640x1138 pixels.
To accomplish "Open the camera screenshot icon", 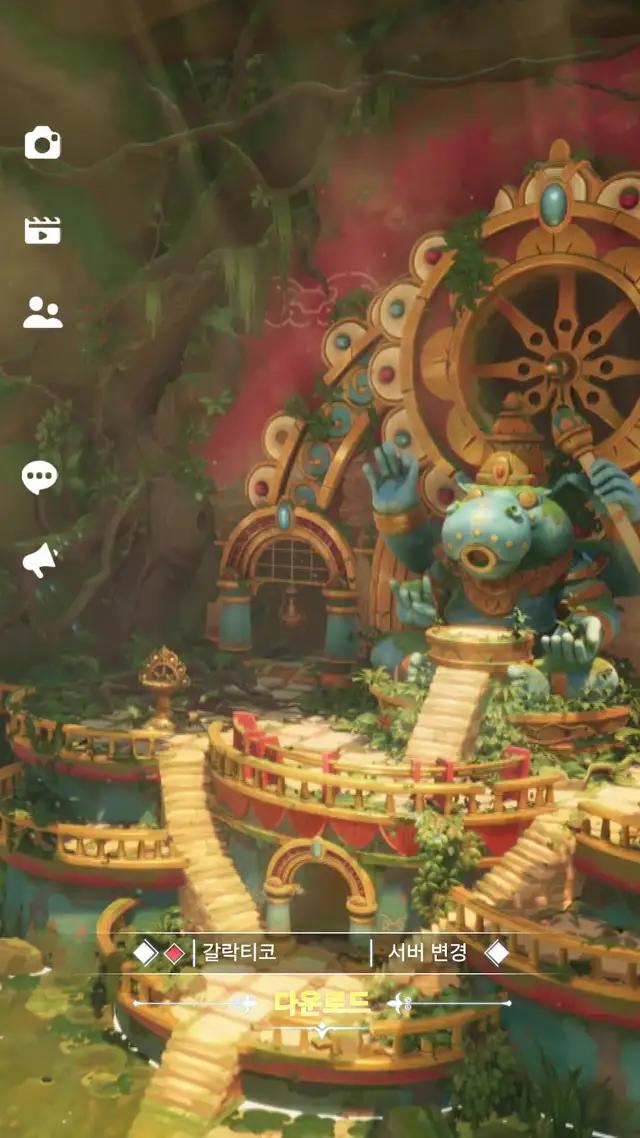I will click(42, 143).
